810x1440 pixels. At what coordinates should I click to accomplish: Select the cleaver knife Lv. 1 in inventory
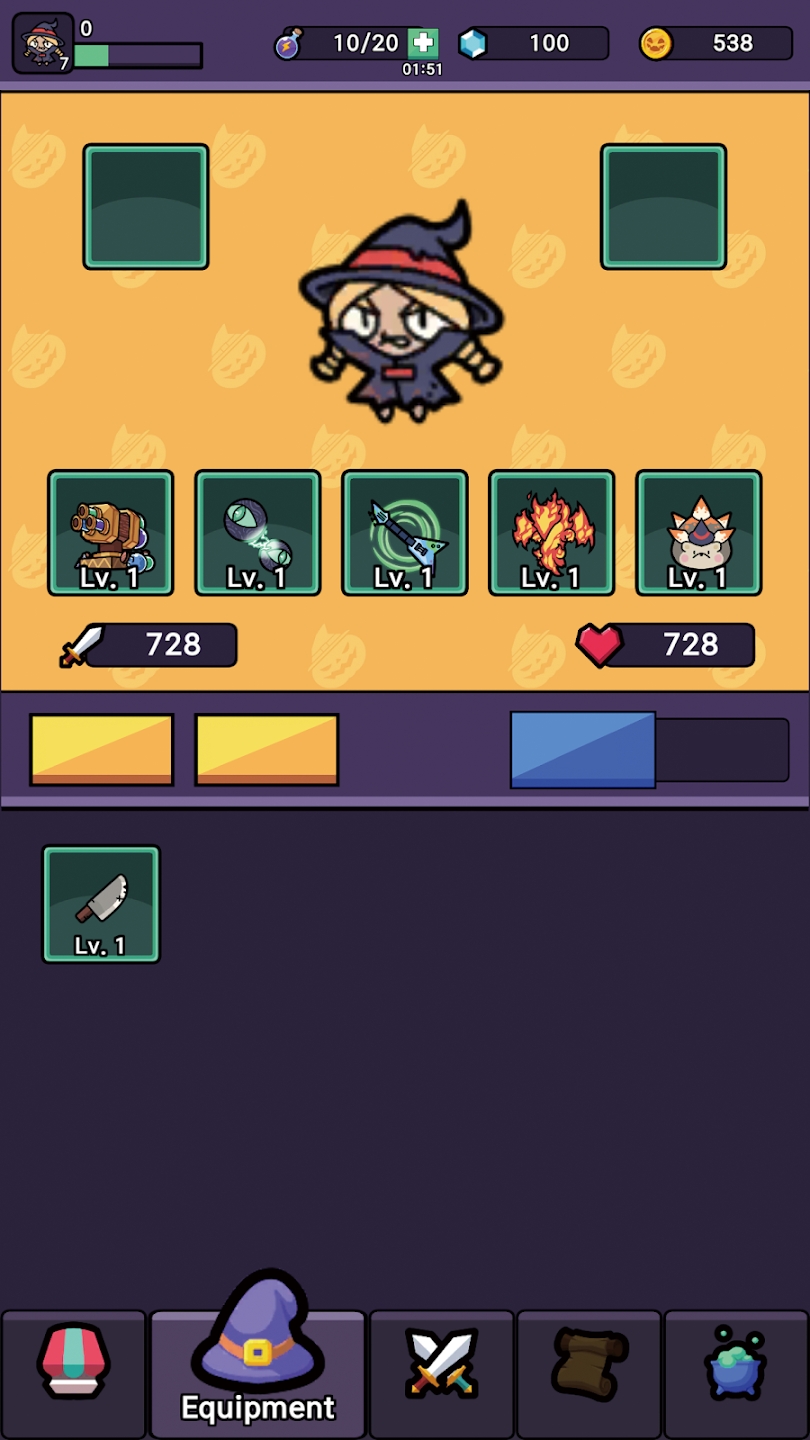coord(101,904)
